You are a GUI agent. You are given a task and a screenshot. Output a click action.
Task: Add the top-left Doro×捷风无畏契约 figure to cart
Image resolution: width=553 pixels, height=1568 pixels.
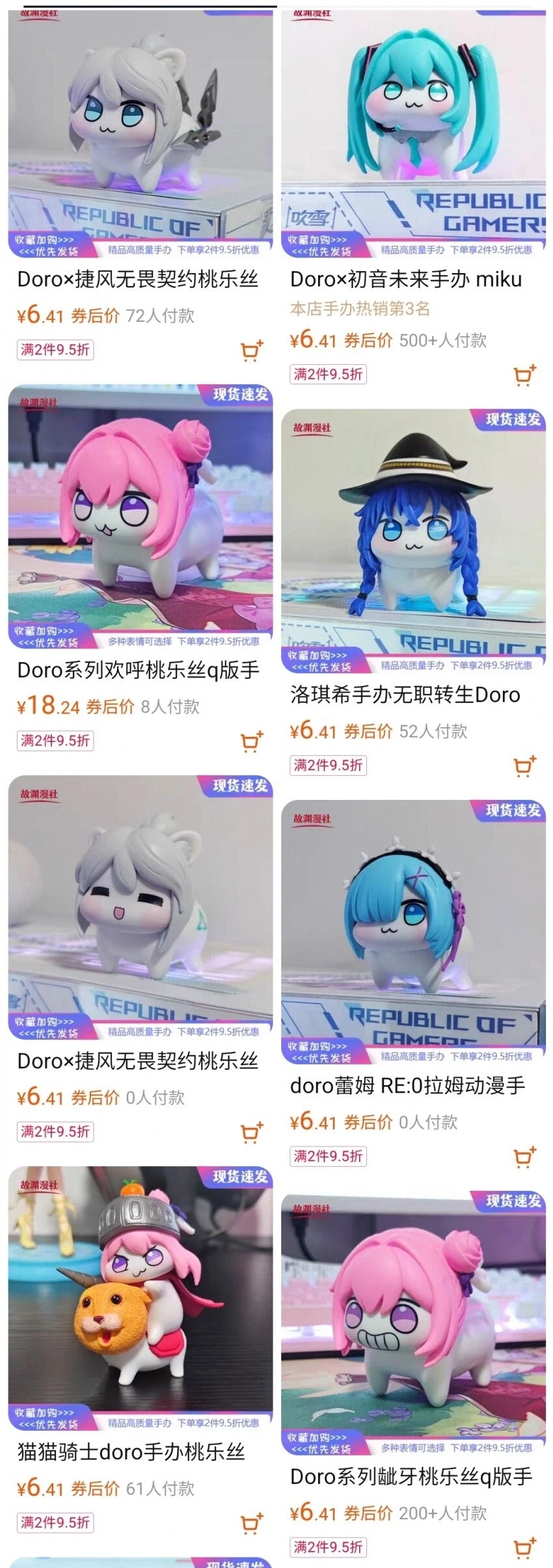(254, 351)
